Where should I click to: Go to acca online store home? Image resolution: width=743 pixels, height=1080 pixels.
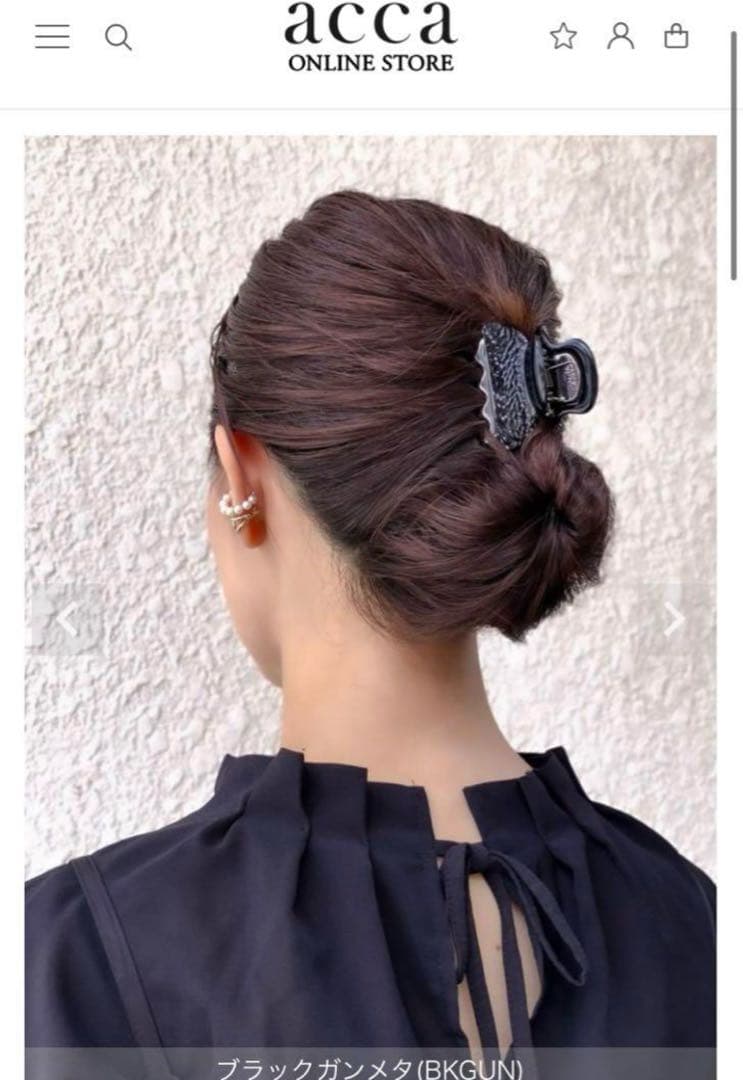pyautogui.click(x=371, y=37)
